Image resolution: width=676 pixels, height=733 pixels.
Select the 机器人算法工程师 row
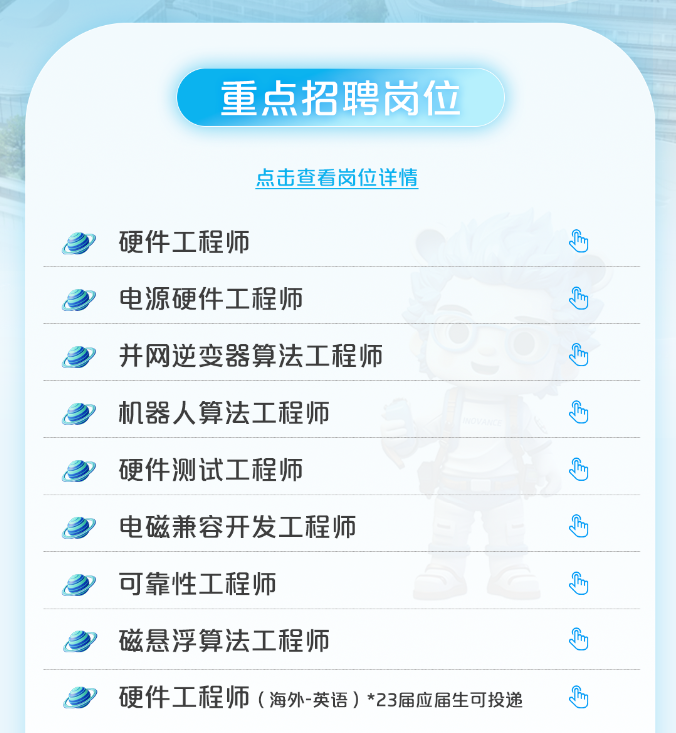tap(224, 413)
